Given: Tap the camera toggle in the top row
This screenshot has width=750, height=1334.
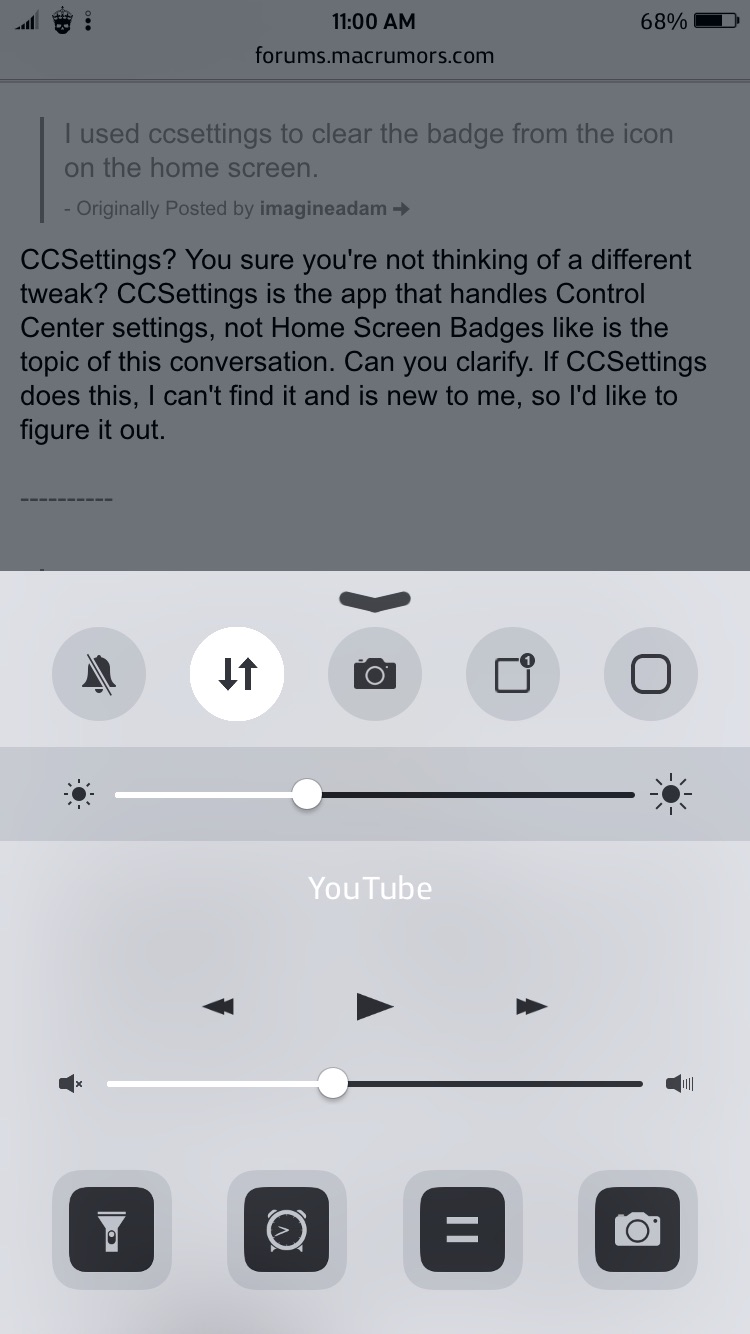Looking at the screenshot, I should point(375,675).
